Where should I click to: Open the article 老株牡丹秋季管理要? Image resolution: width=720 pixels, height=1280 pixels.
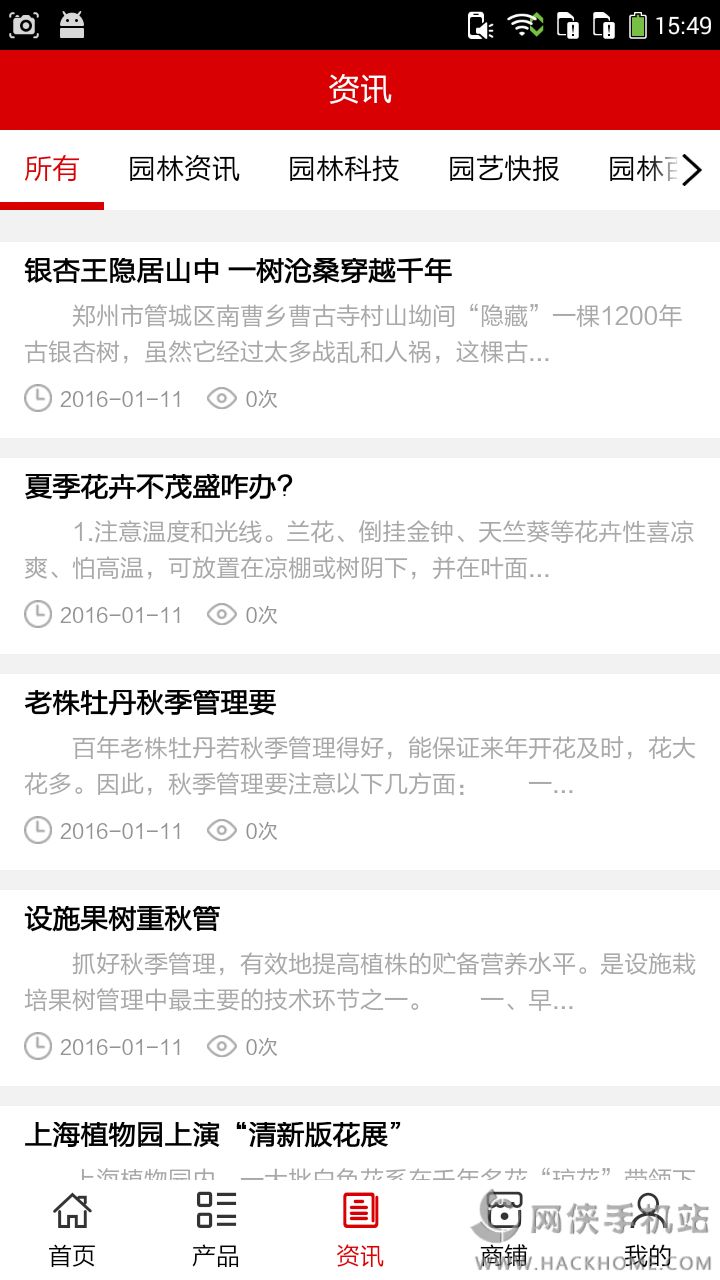(x=150, y=703)
